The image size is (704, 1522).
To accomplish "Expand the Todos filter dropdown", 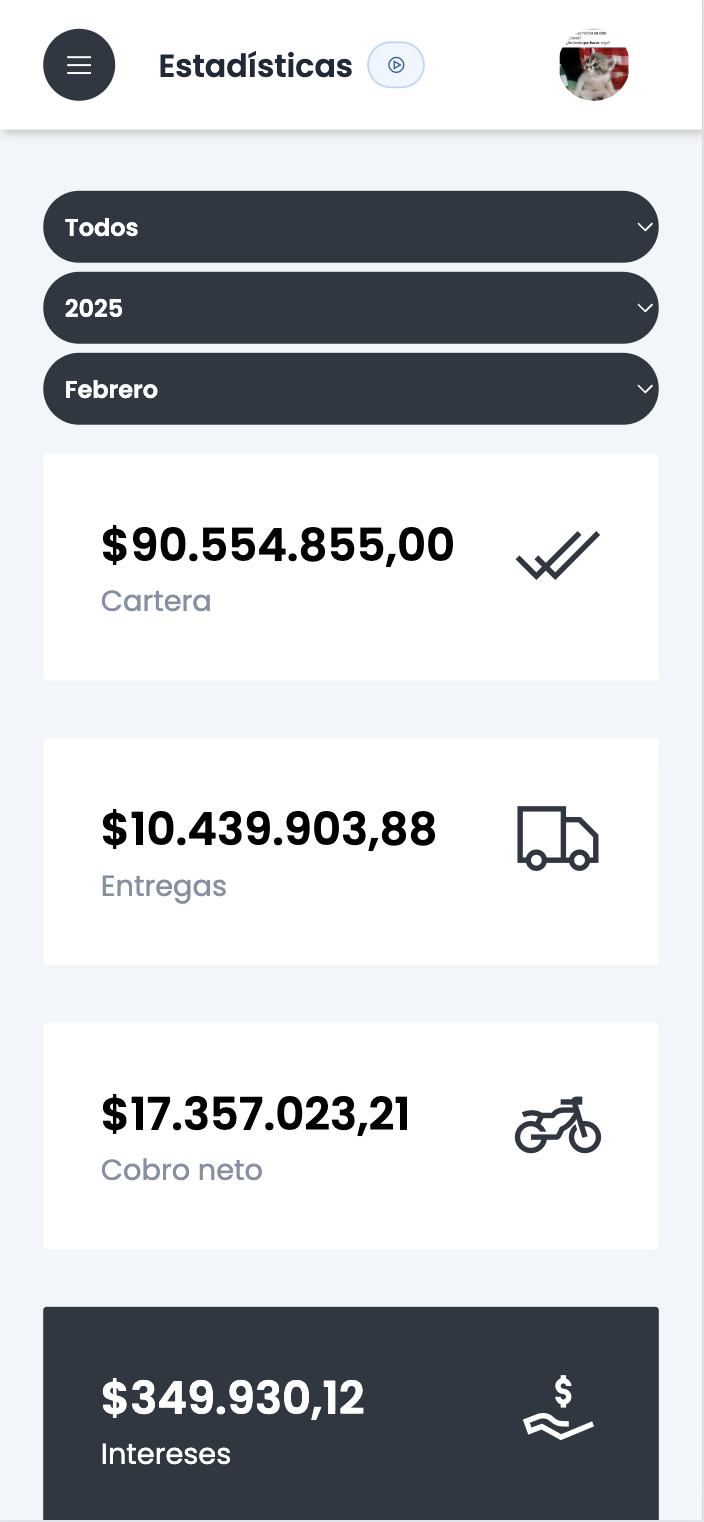I will click(350, 227).
